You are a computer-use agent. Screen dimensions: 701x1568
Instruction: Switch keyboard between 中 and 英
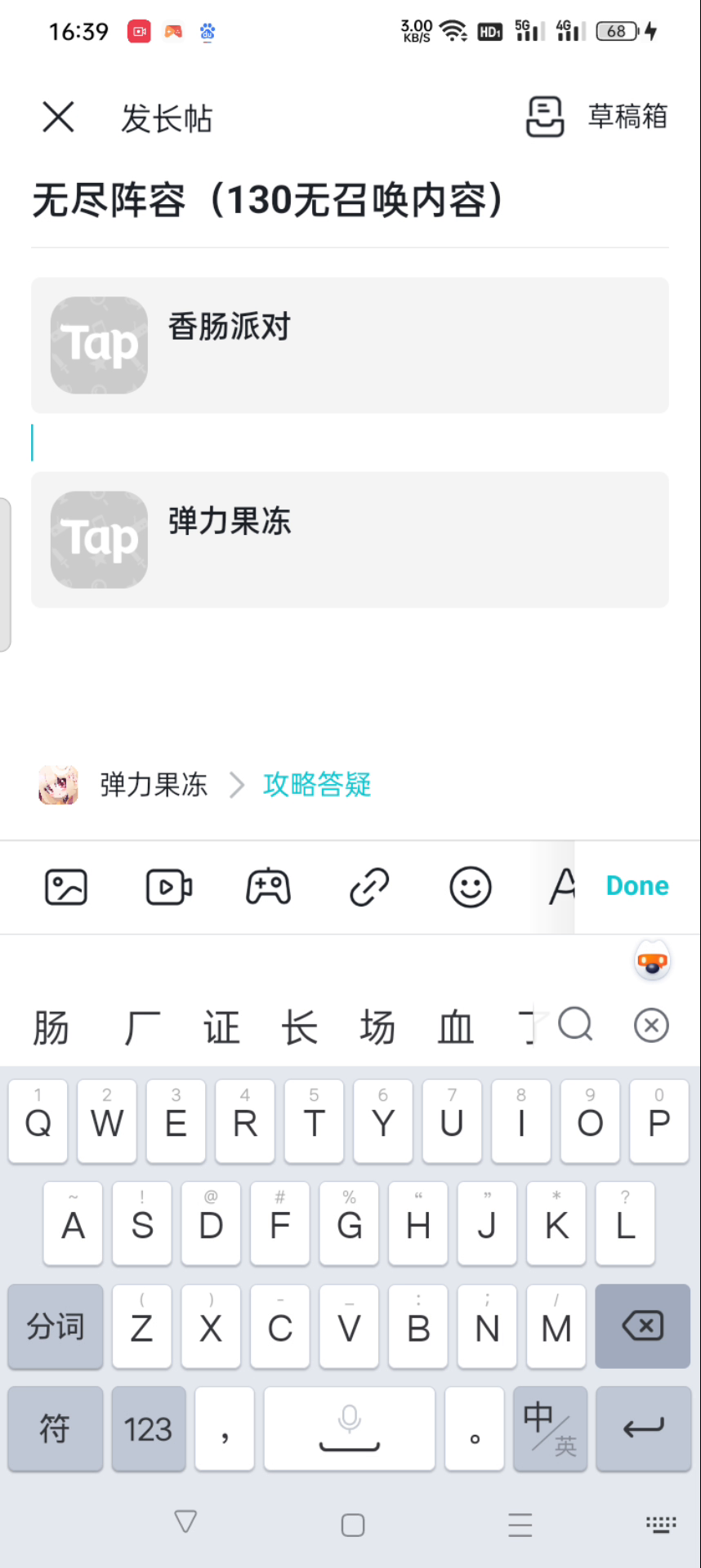[551, 1428]
